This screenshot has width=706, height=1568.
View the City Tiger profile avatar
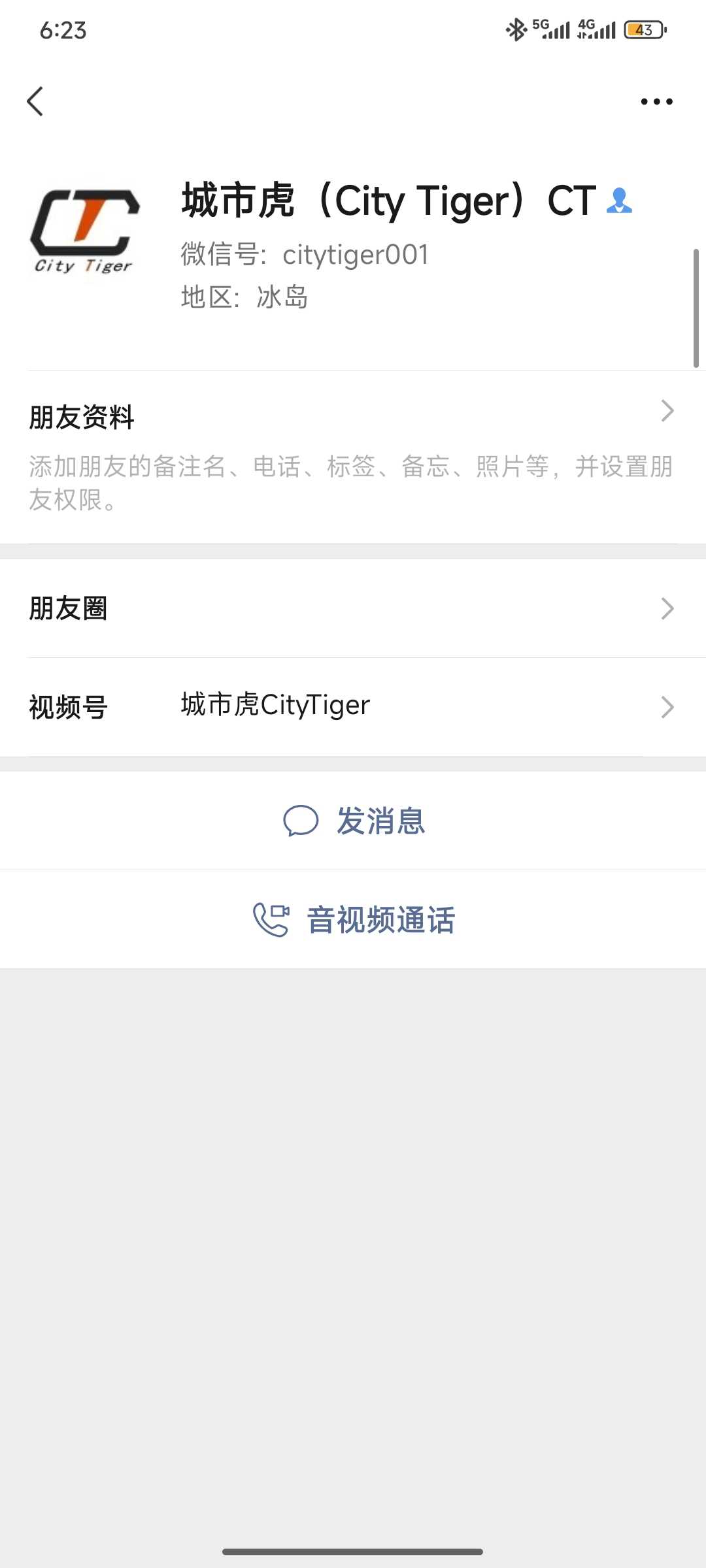point(85,231)
